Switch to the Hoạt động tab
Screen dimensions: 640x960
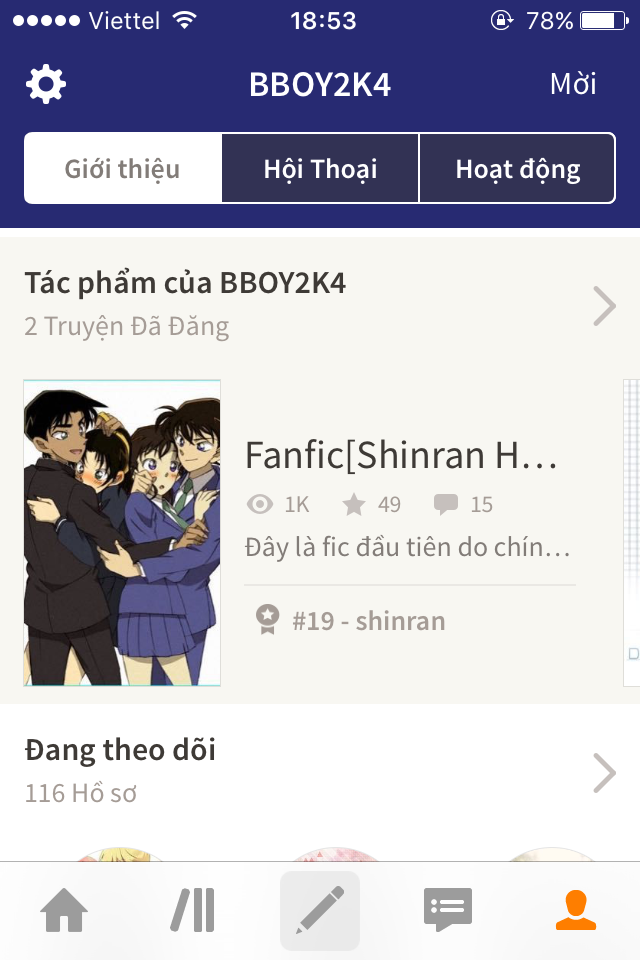click(x=517, y=168)
